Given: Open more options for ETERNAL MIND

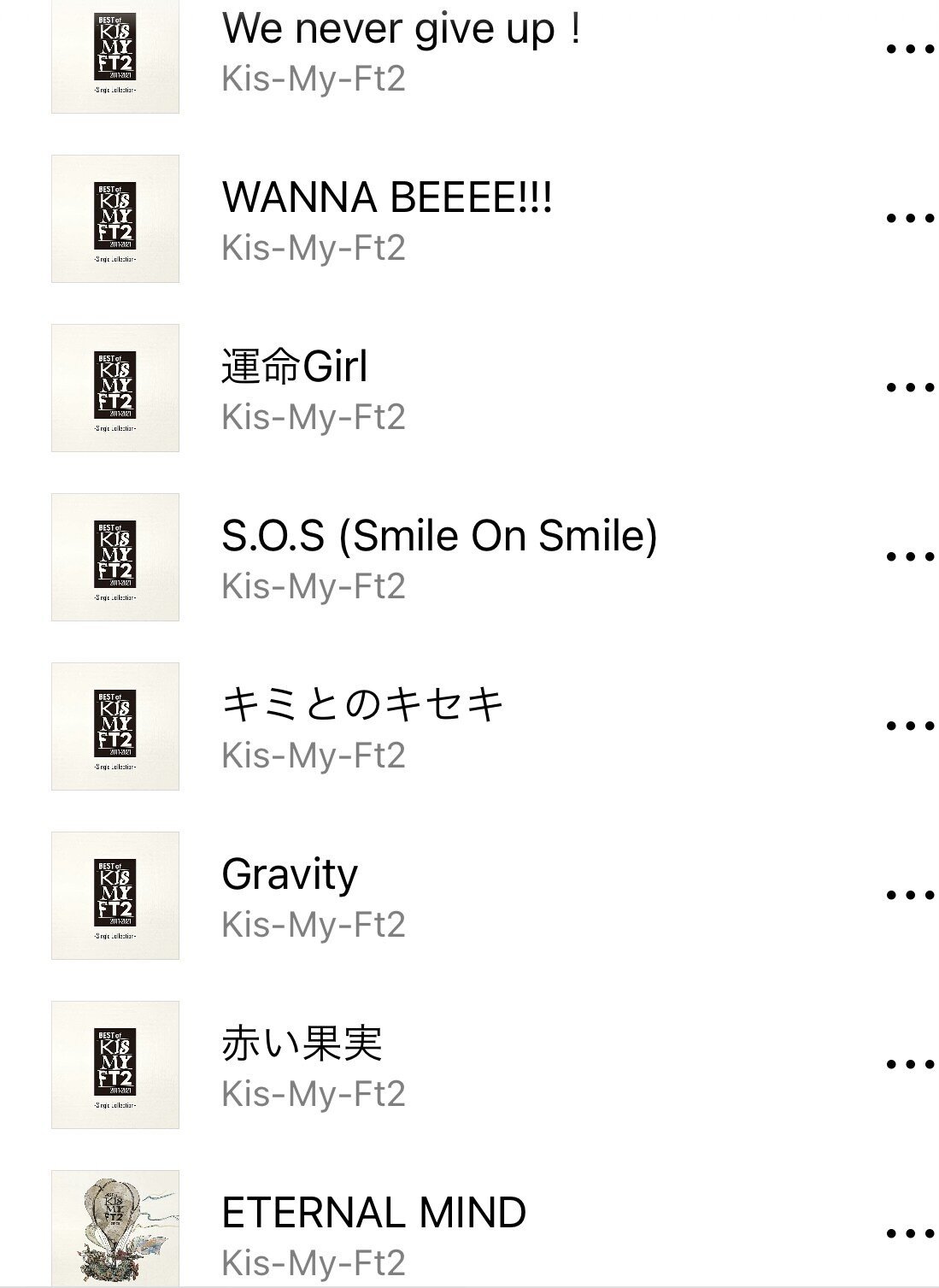Looking at the screenshot, I should pos(909,1234).
